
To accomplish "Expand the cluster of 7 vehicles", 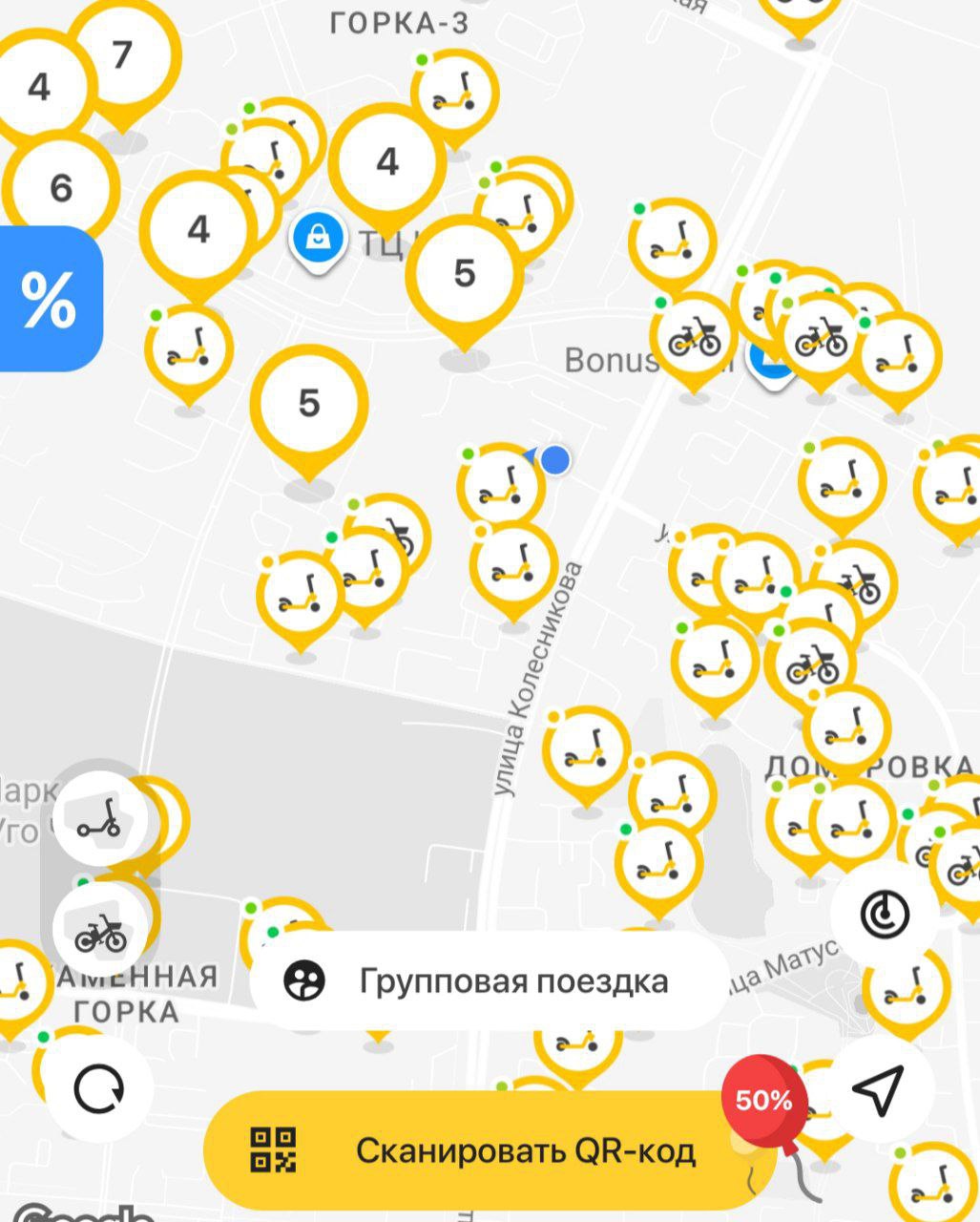I will [x=122, y=55].
